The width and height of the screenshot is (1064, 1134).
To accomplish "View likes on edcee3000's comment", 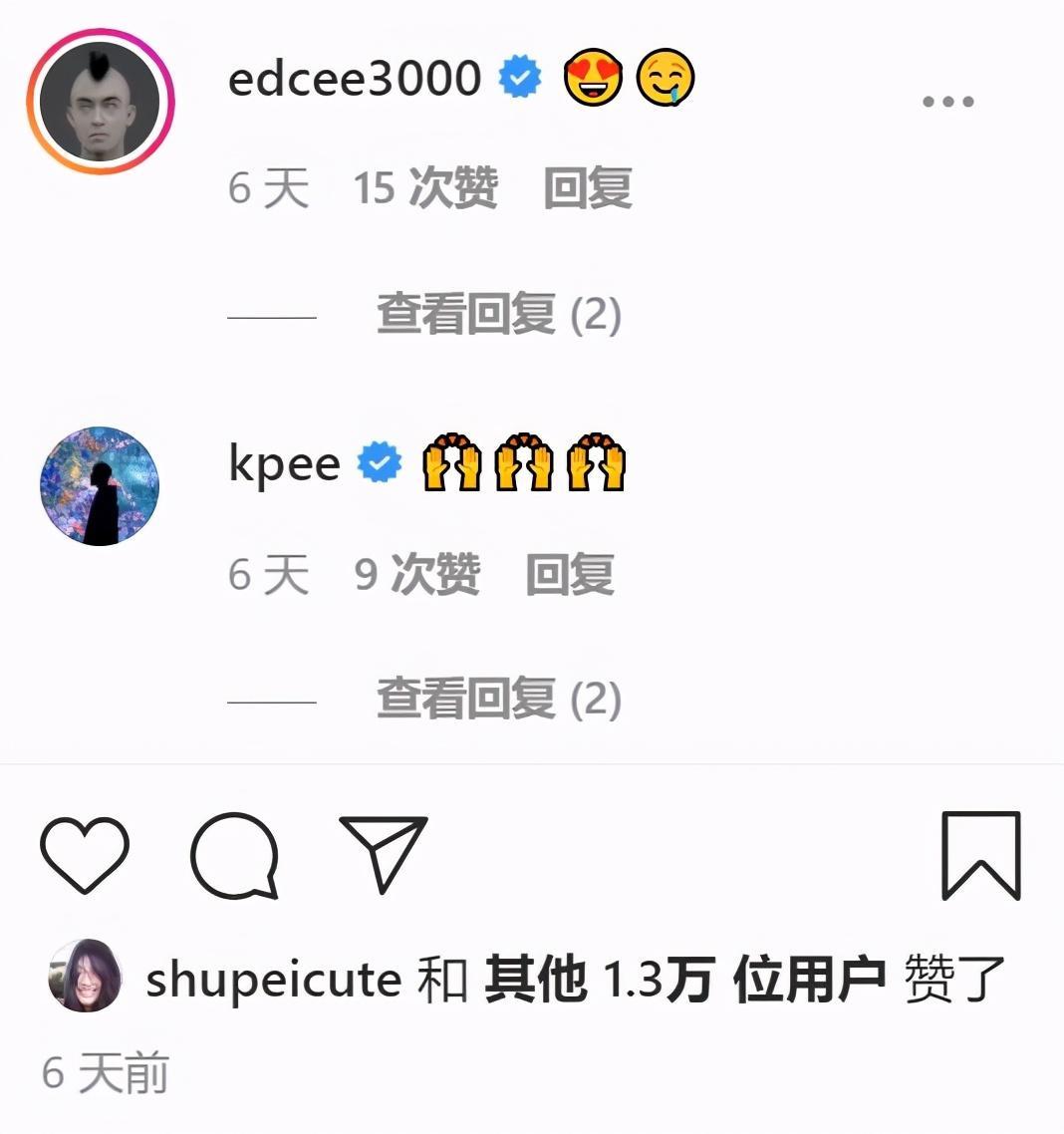I will click(x=425, y=187).
